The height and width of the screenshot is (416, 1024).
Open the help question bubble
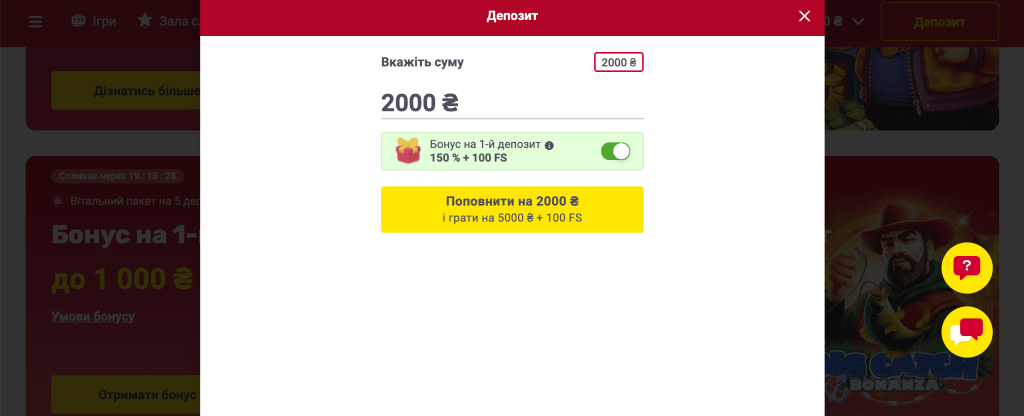tap(966, 267)
